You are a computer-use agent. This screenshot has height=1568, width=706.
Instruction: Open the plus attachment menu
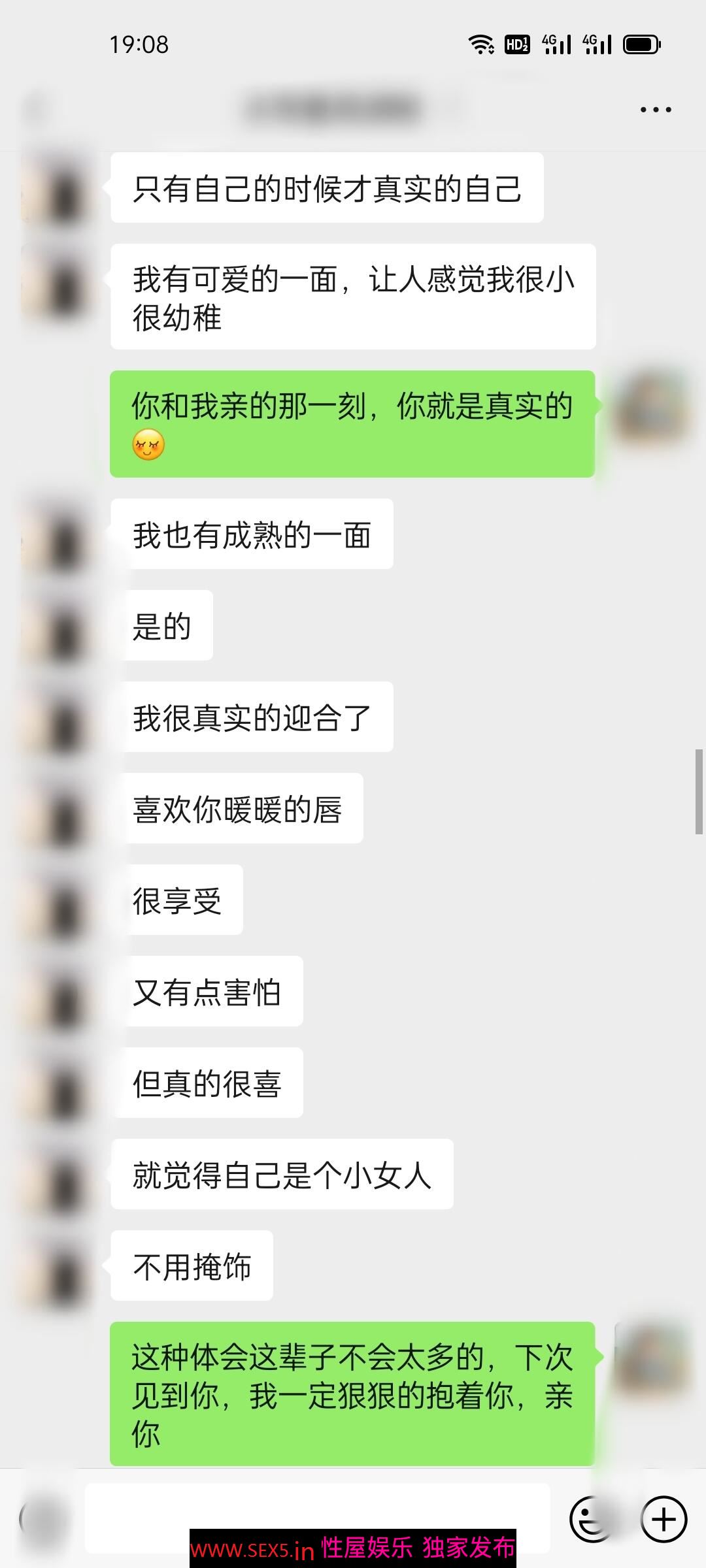664,1518
